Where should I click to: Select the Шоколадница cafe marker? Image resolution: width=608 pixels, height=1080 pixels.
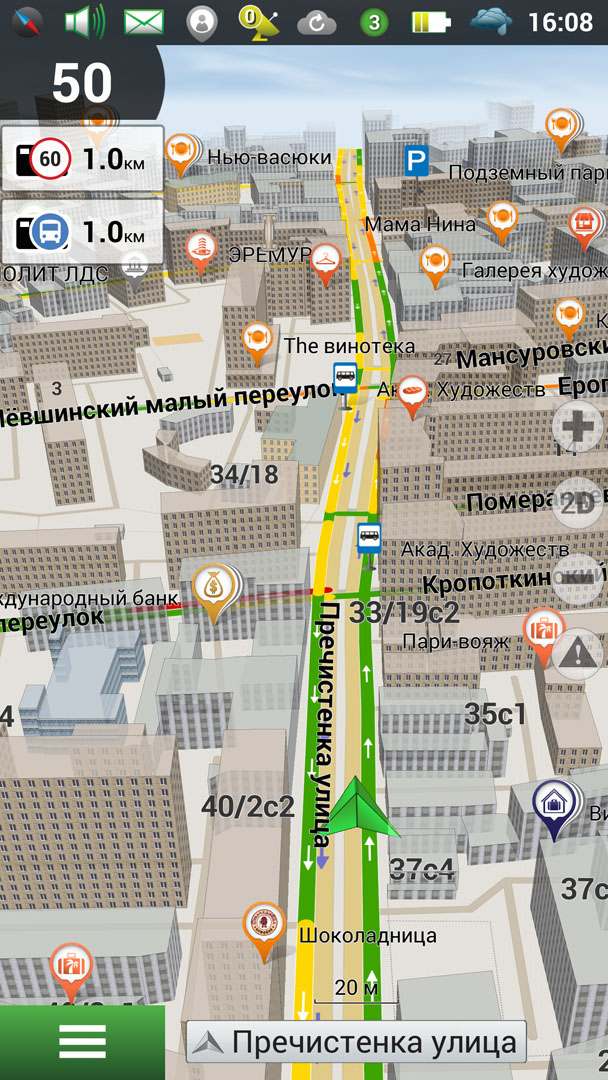pyautogui.click(x=265, y=926)
